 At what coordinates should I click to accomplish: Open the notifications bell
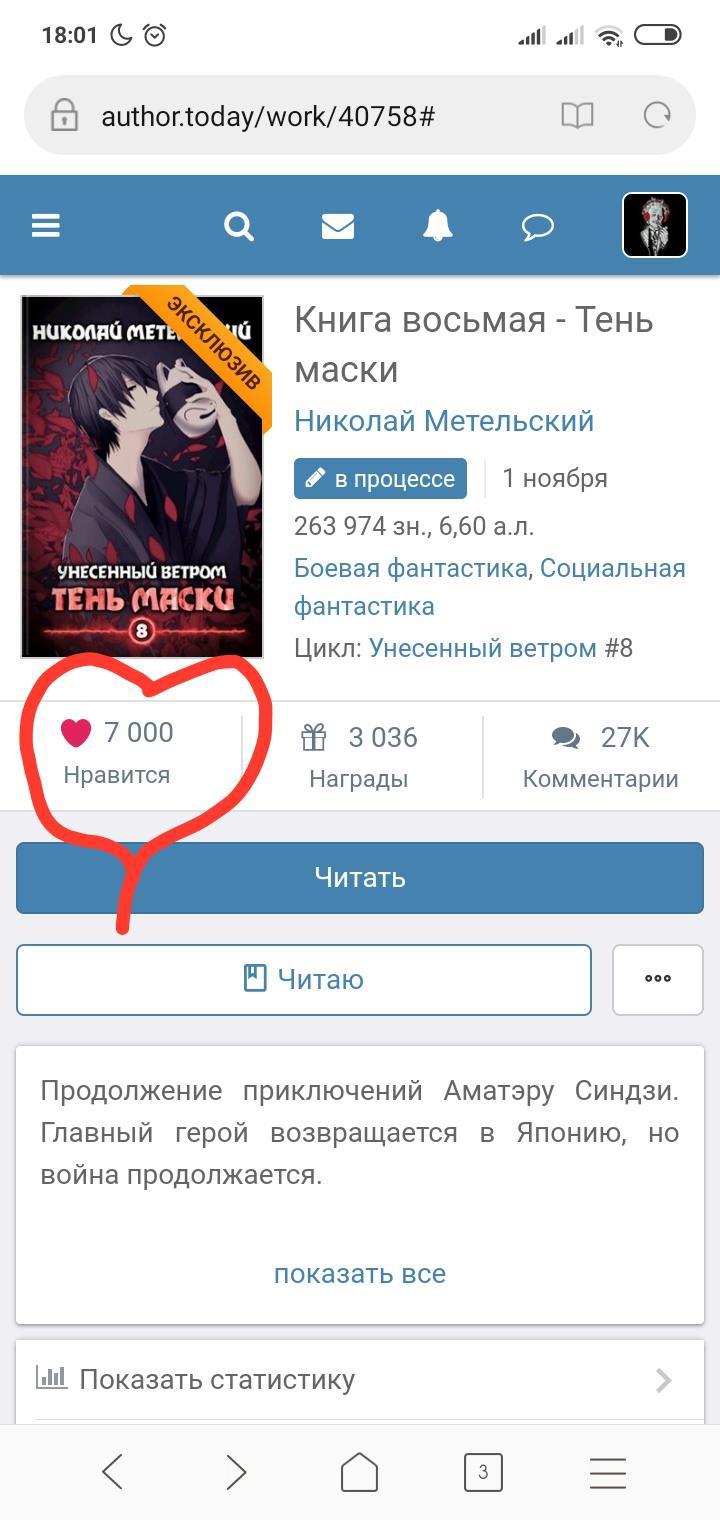pyautogui.click(x=437, y=227)
